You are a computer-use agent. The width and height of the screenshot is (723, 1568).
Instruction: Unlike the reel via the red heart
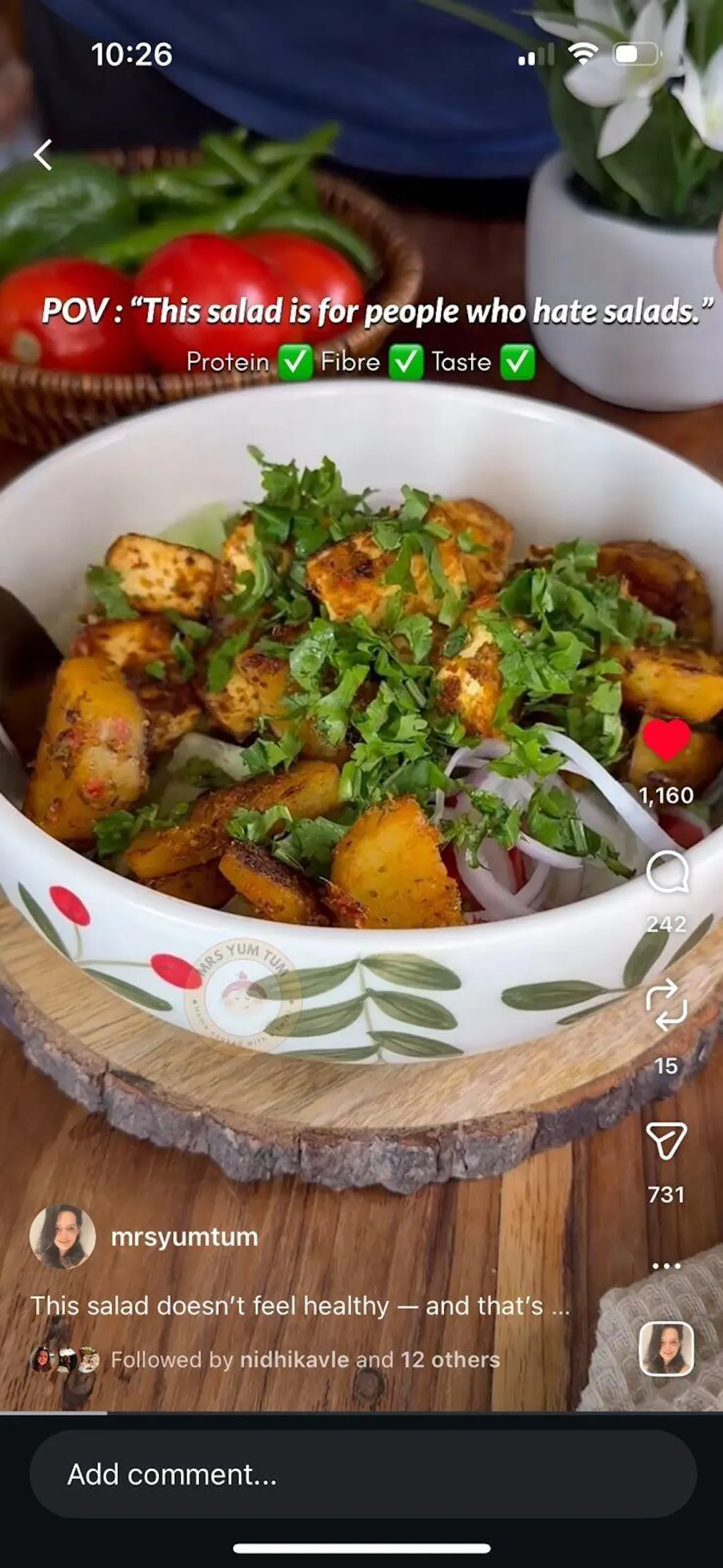[667, 740]
